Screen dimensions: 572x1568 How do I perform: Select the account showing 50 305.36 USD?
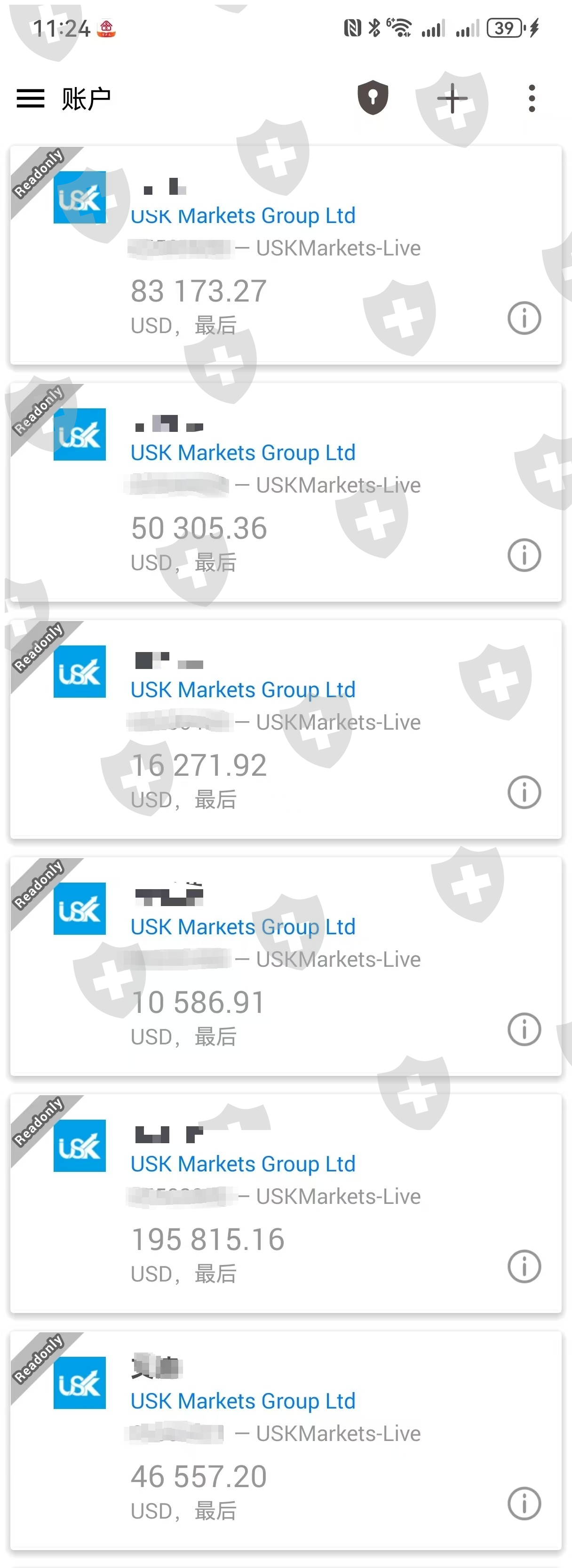tap(286, 493)
